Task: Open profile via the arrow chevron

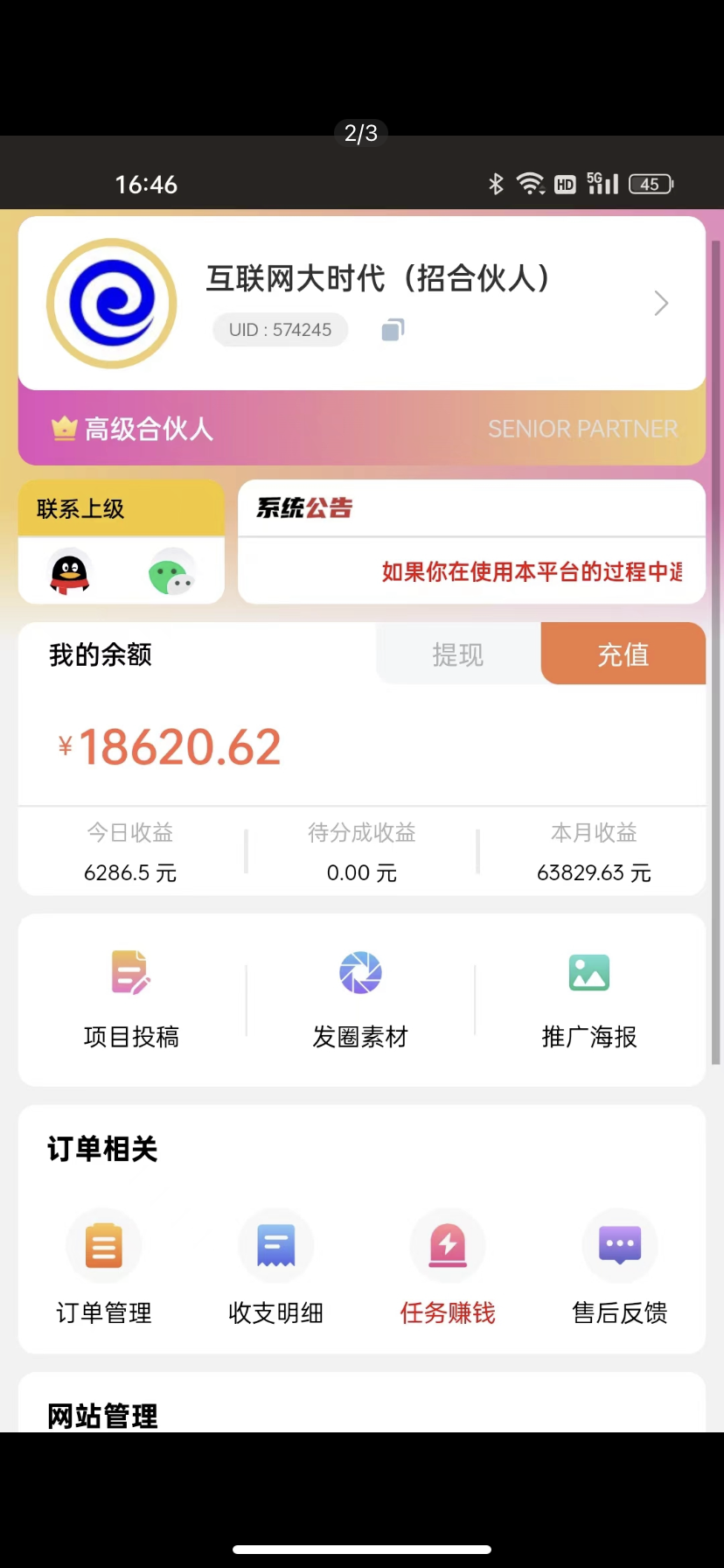Action: click(661, 304)
